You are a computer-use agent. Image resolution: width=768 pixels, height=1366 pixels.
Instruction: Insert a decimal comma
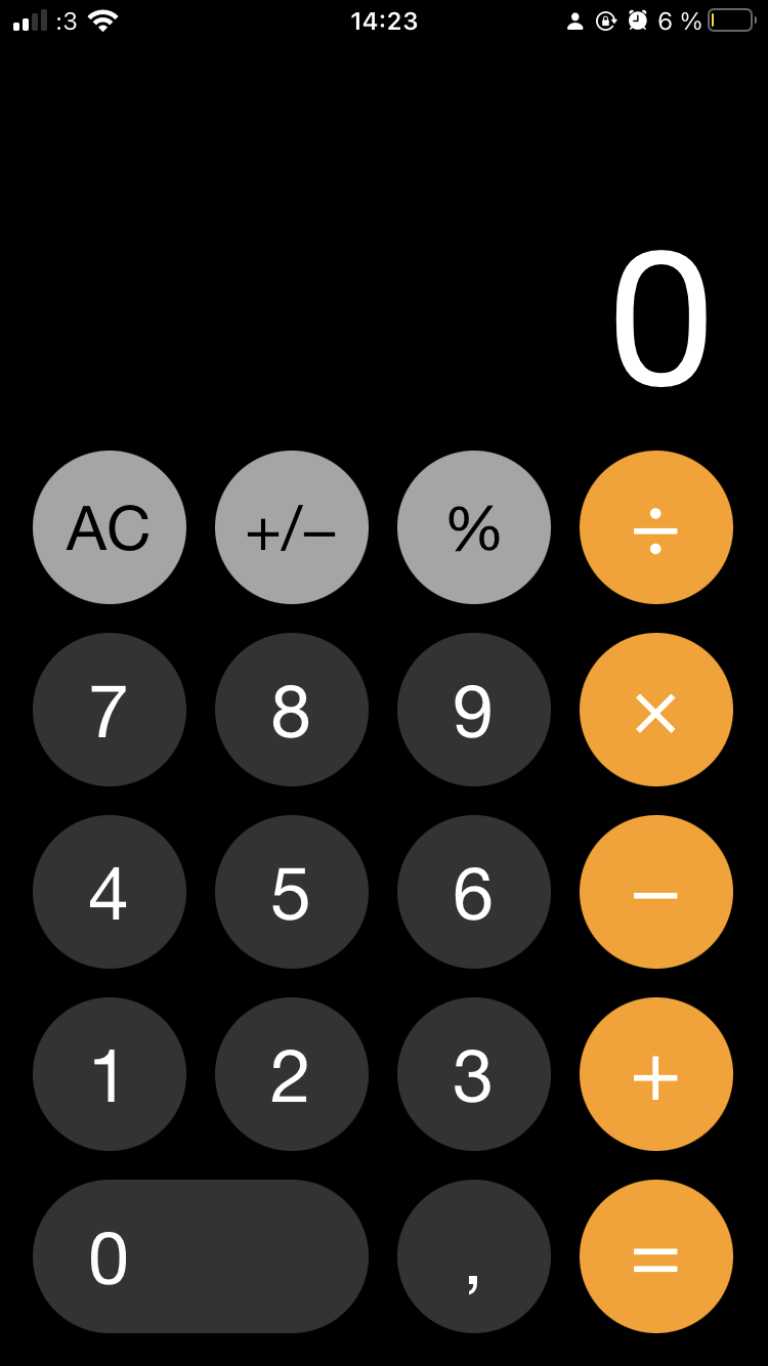pyautogui.click(x=474, y=1257)
